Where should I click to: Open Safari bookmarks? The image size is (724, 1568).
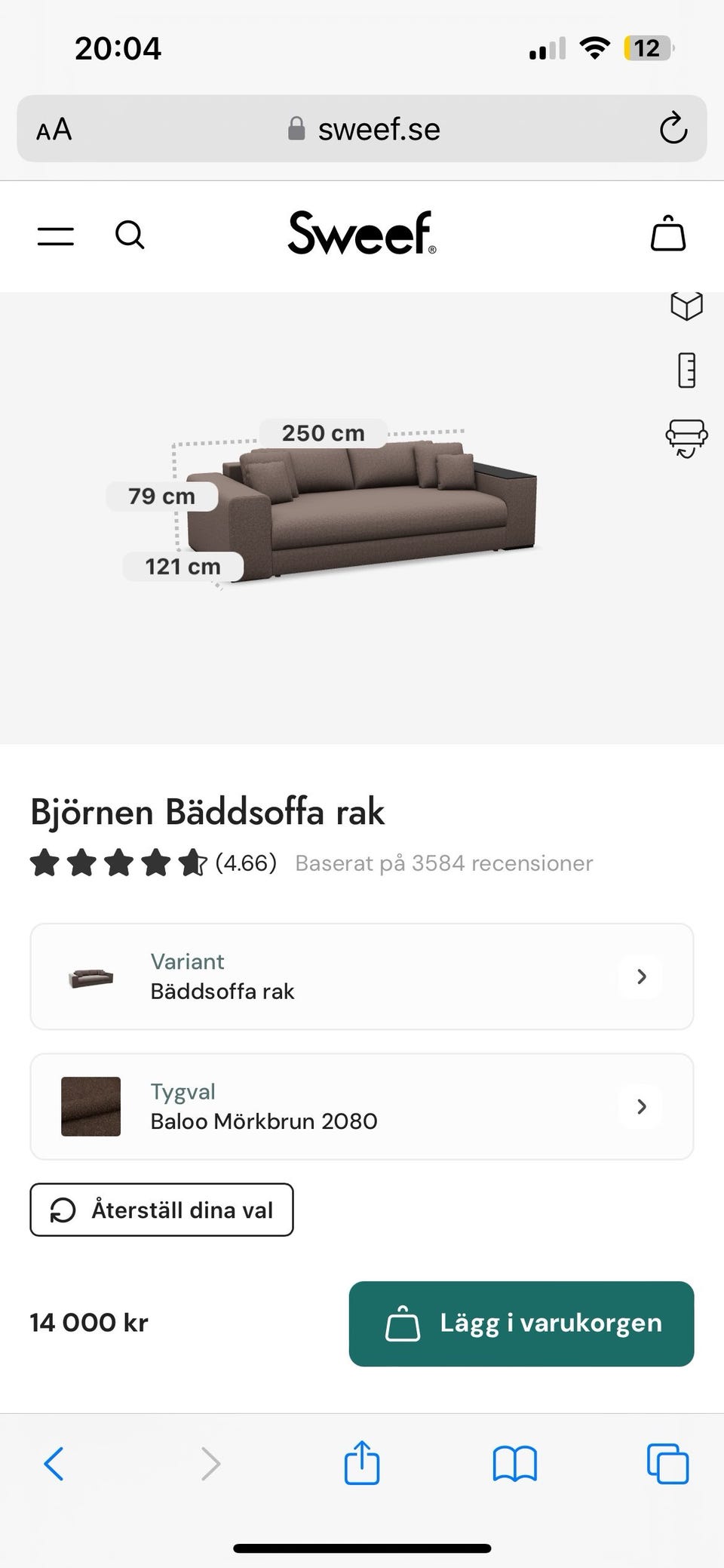tap(514, 1465)
